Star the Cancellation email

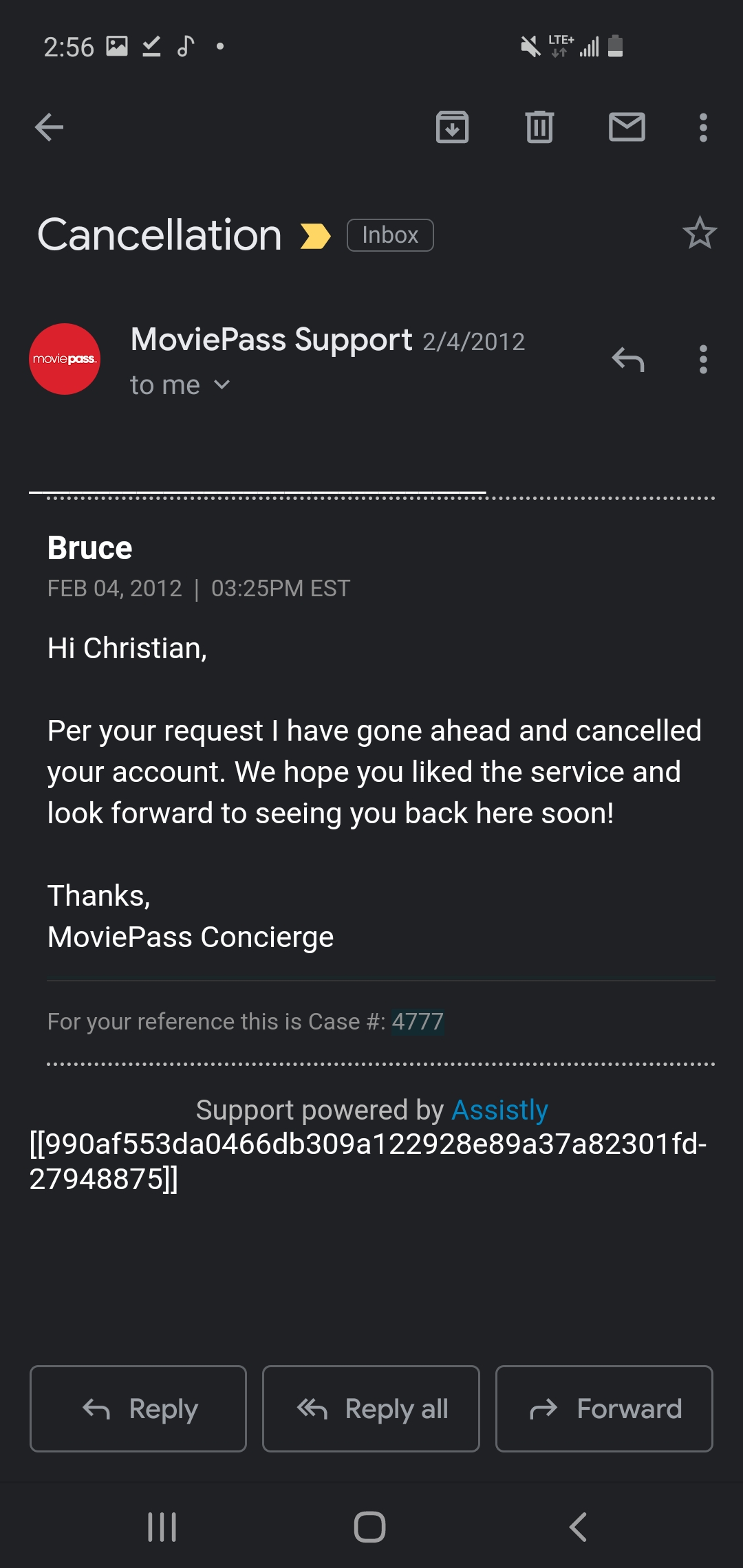coord(700,233)
